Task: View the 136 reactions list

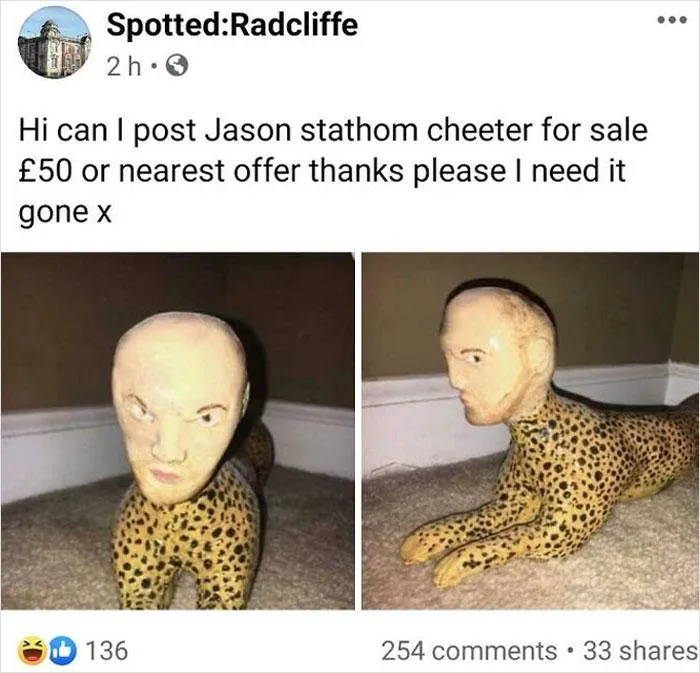Action: (73, 650)
